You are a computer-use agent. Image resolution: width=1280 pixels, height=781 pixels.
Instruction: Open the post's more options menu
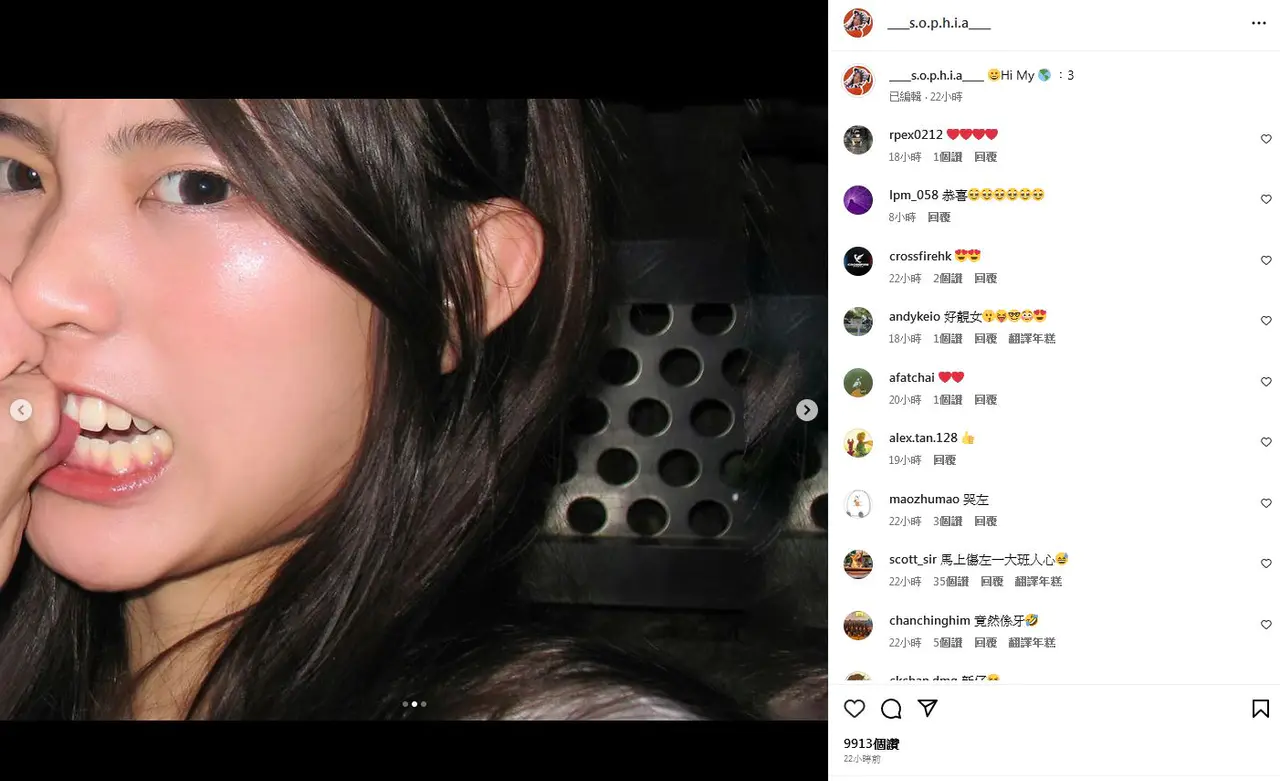(1258, 23)
